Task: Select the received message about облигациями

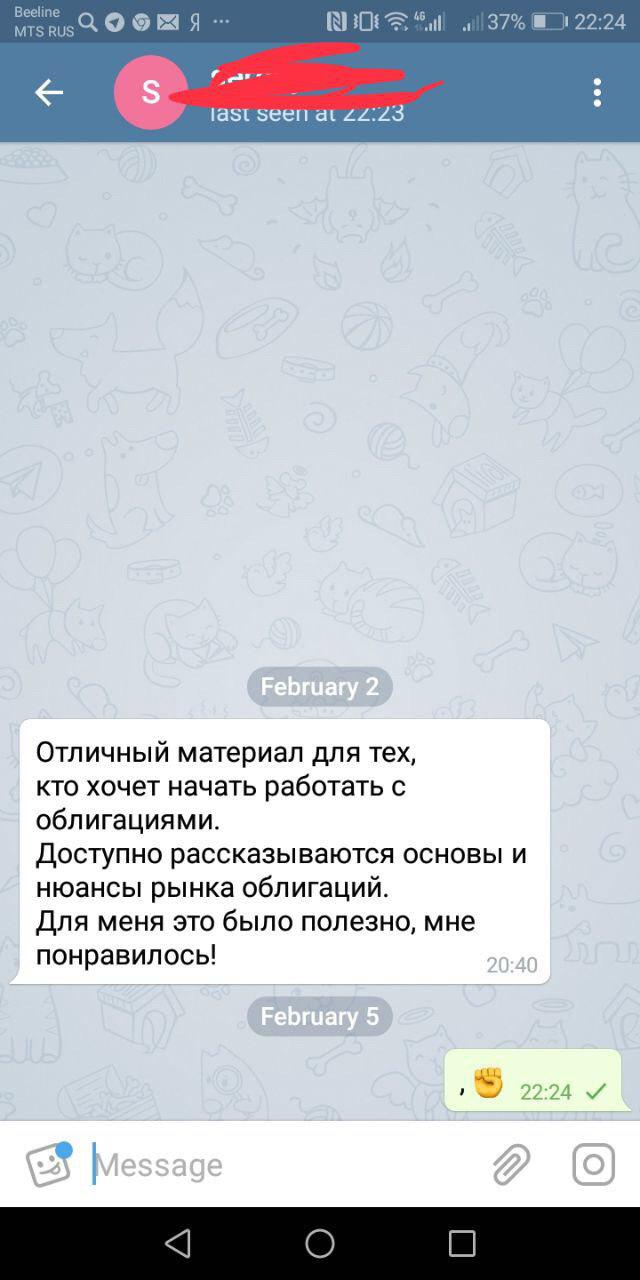Action: pyautogui.click(x=284, y=852)
